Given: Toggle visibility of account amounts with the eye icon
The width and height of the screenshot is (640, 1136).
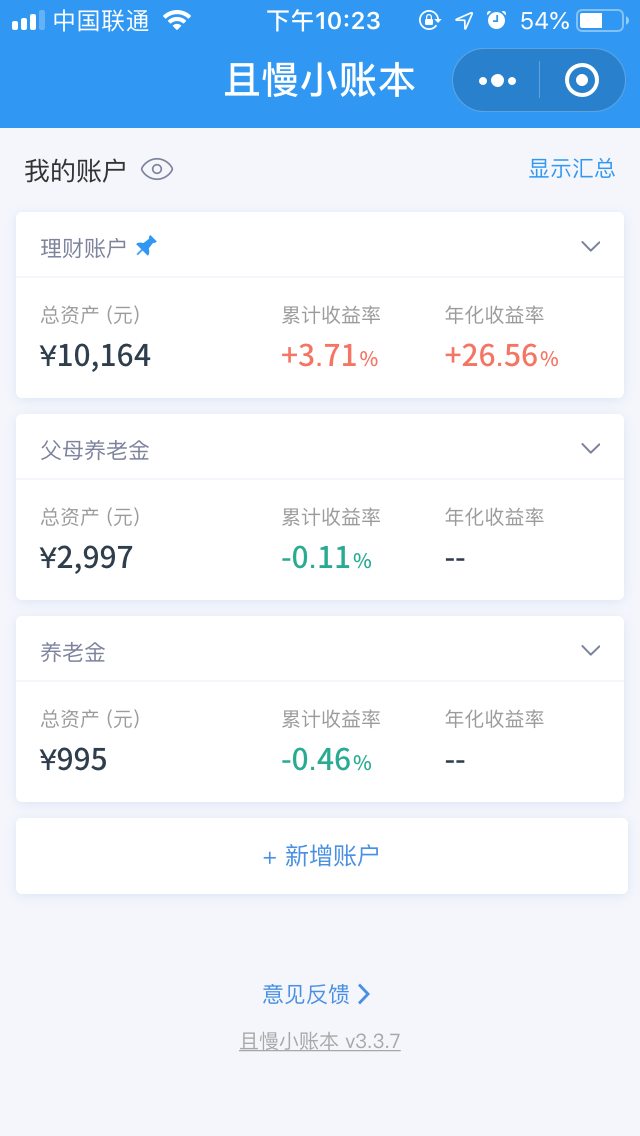Looking at the screenshot, I should coord(157,169).
